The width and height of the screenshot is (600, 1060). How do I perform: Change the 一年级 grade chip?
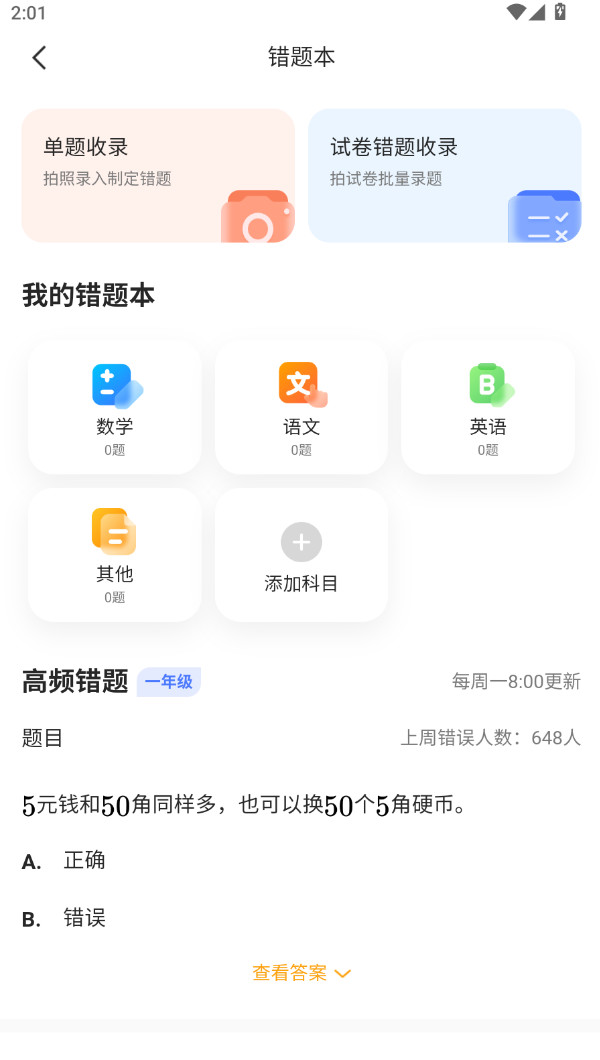[x=168, y=682]
